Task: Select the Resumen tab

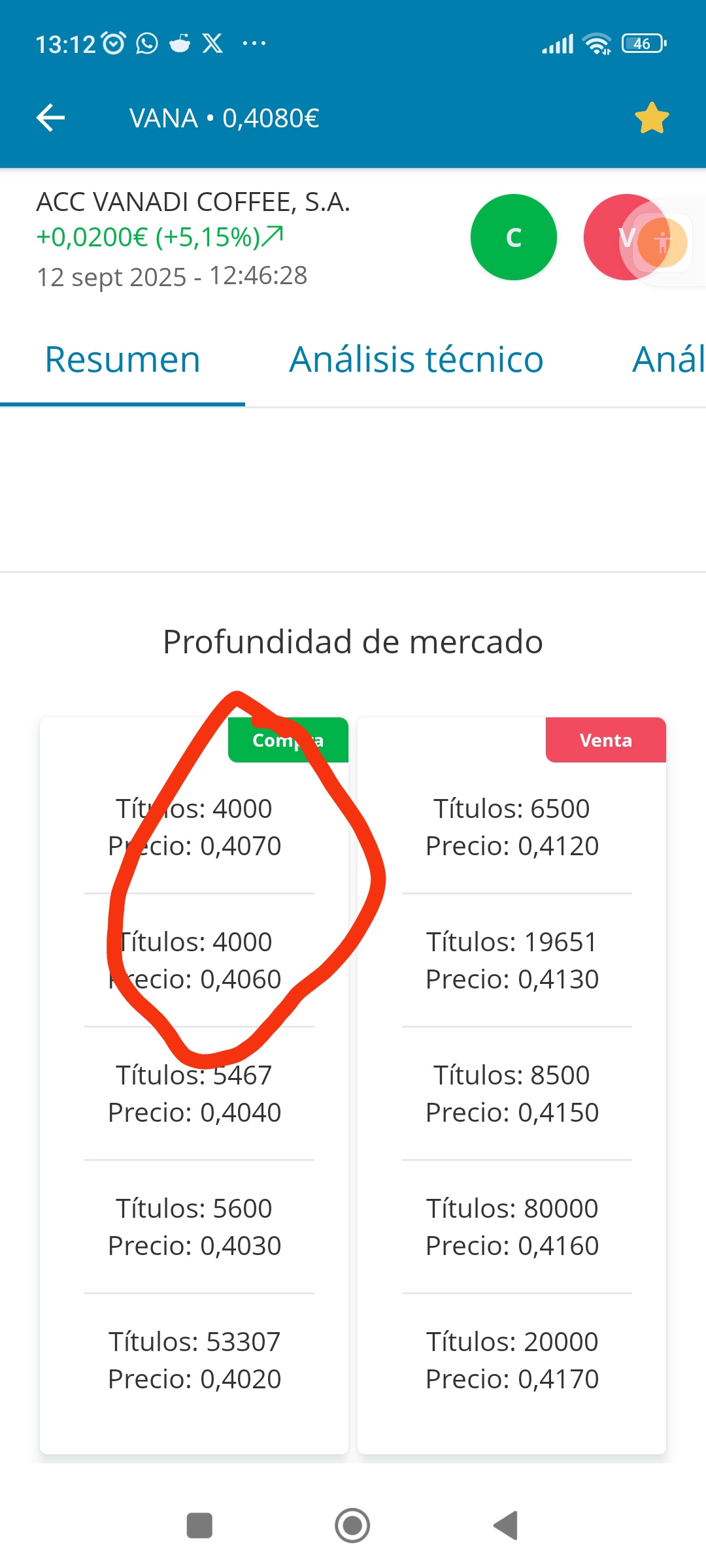Action: point(122,360)
